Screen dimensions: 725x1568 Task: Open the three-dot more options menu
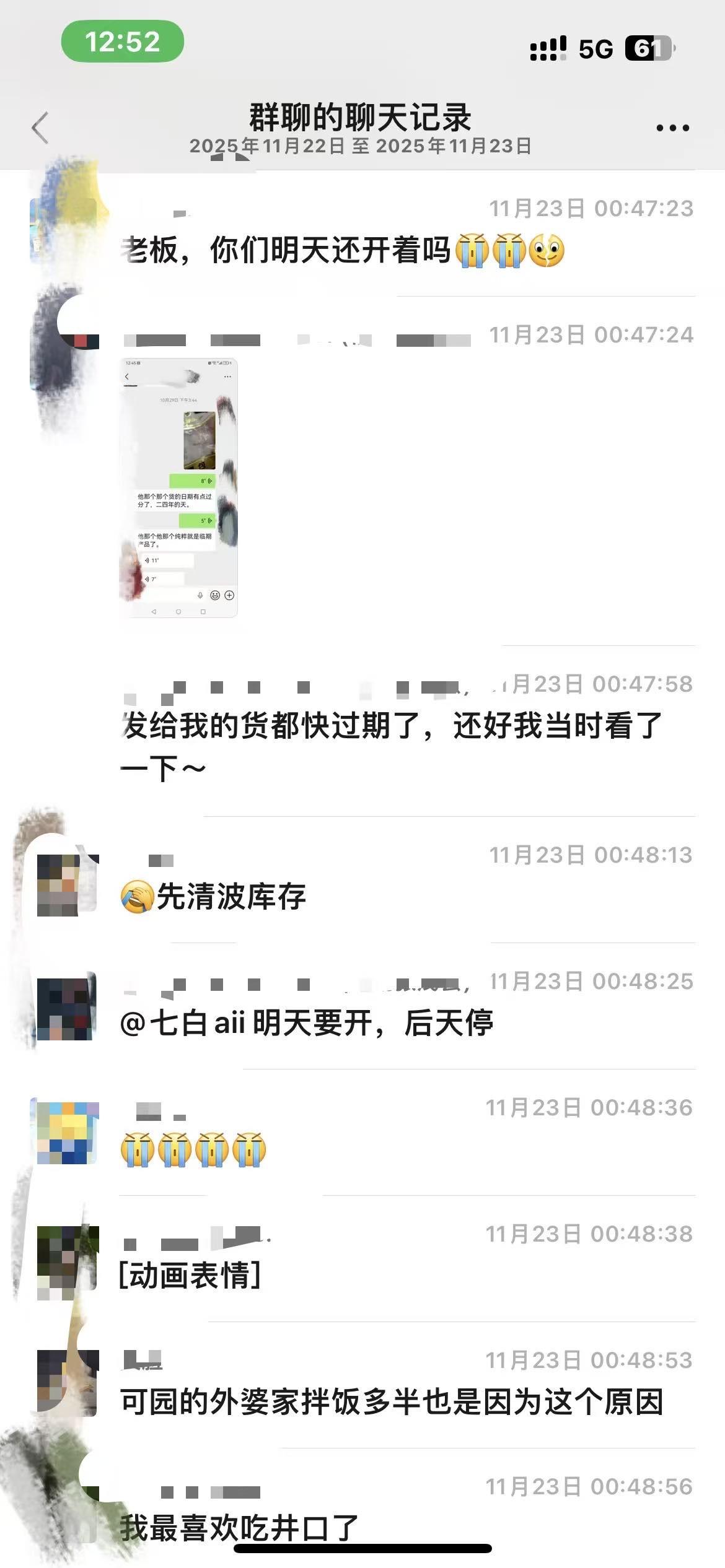point(672,128)
